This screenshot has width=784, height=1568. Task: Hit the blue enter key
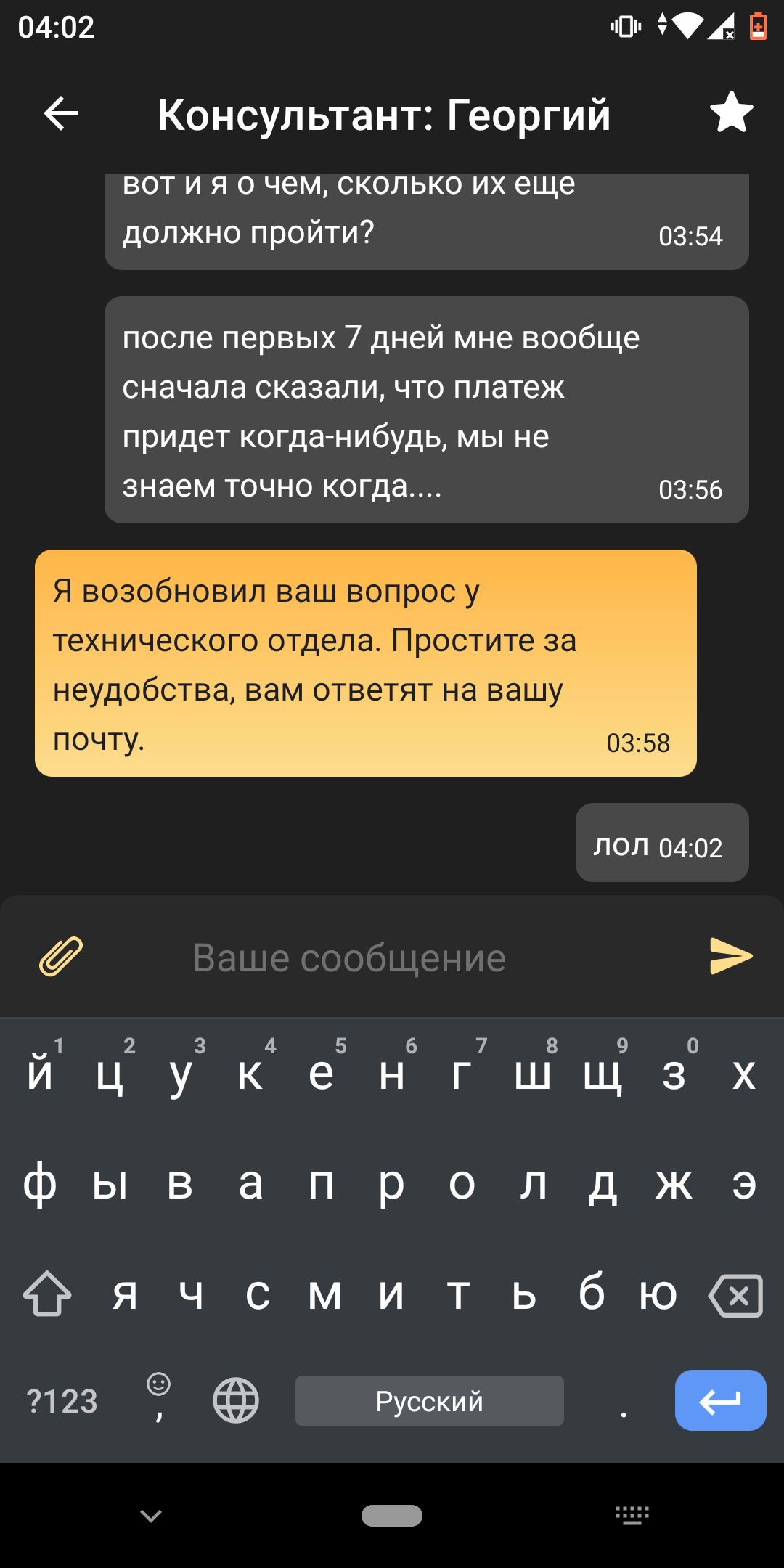click(x=720, y=1400)
